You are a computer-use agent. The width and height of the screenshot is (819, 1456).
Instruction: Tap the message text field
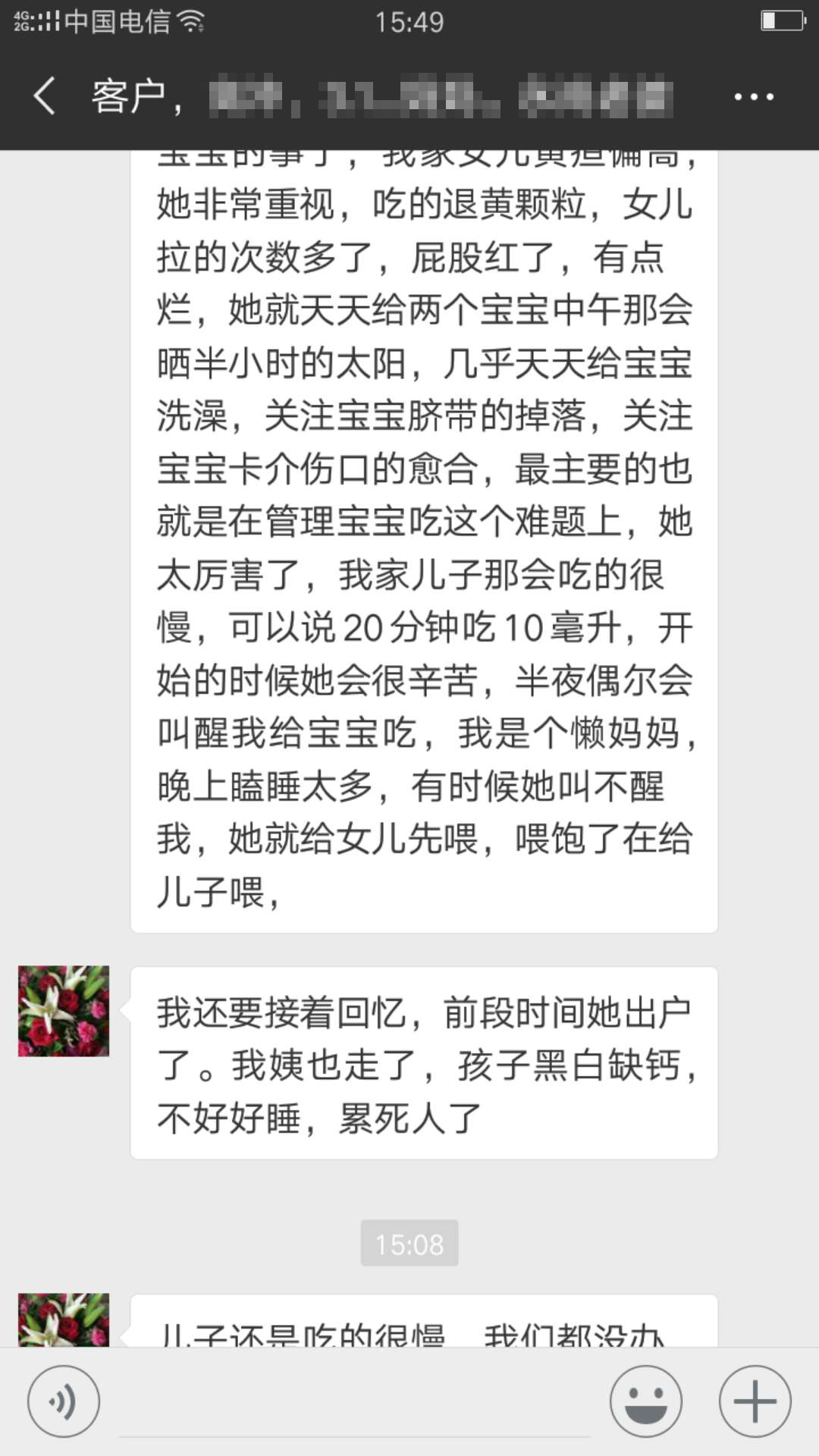355,1403
